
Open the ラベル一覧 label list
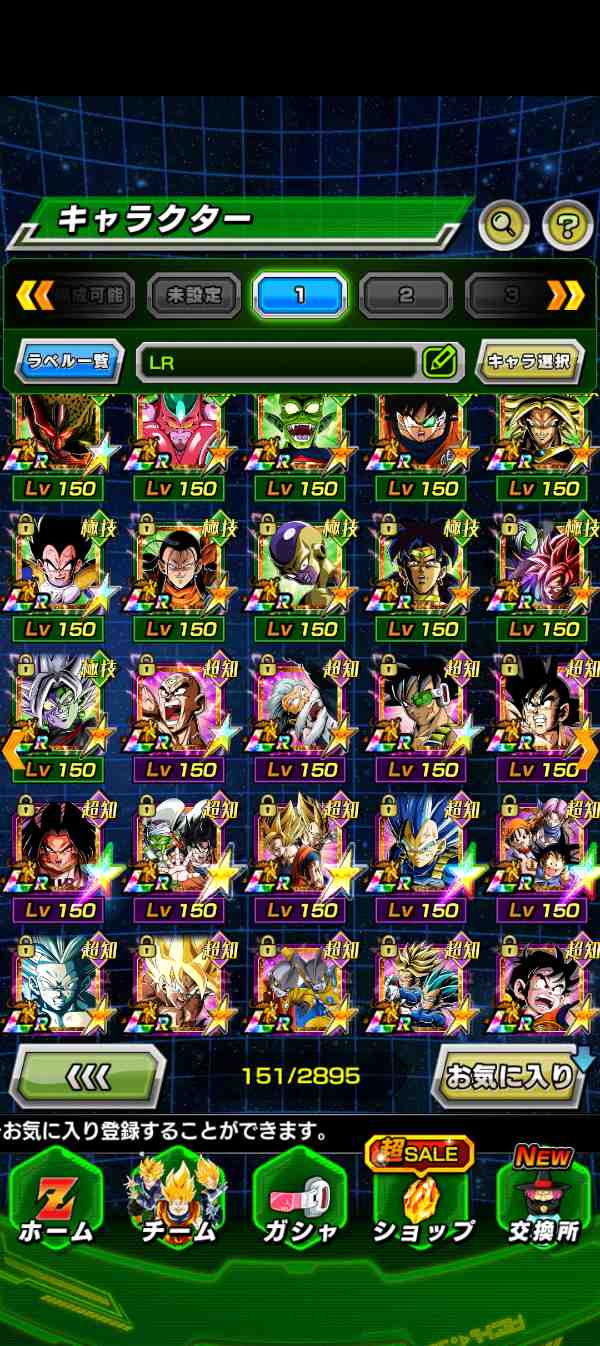point(69,362)
